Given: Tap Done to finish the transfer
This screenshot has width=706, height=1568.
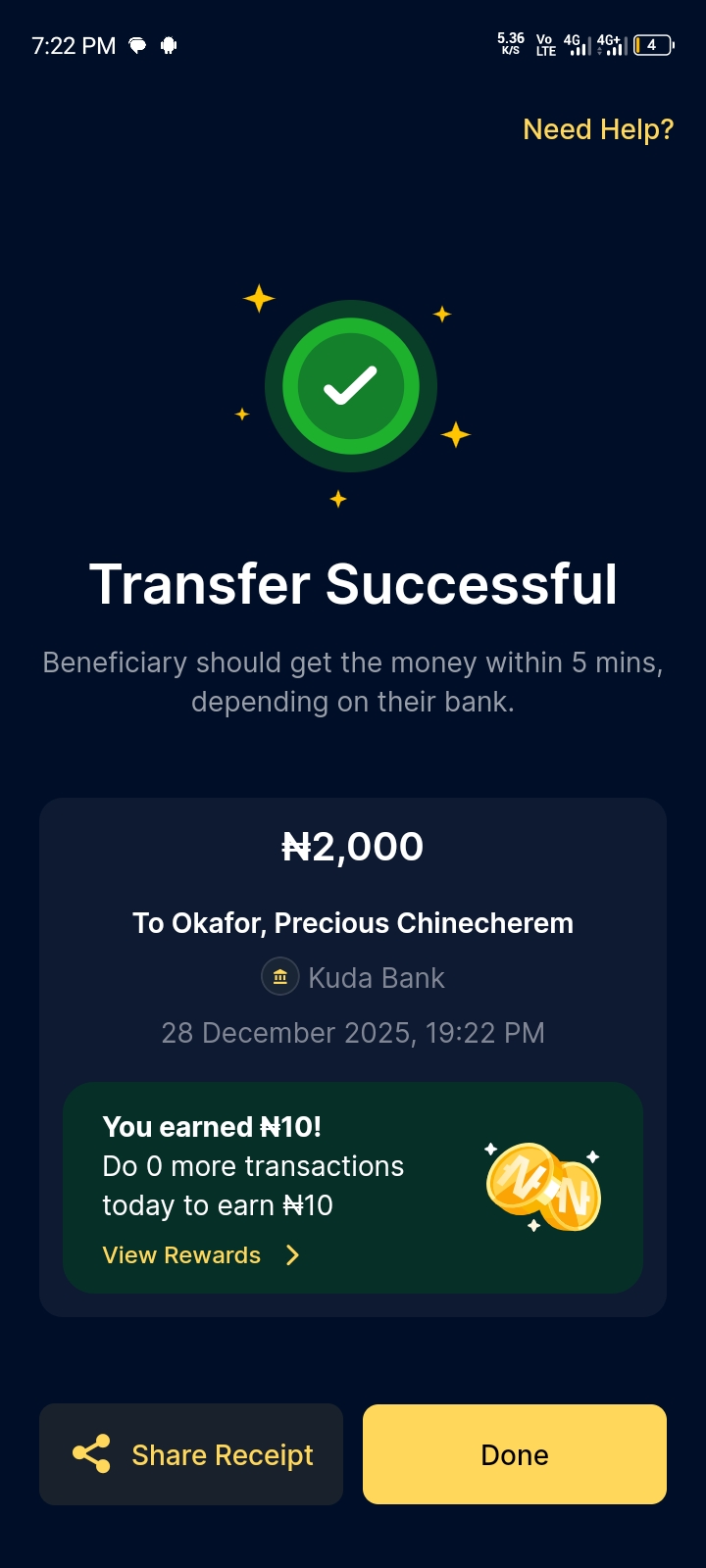Looking at the screenshot, I should [x=515, y=1454].
